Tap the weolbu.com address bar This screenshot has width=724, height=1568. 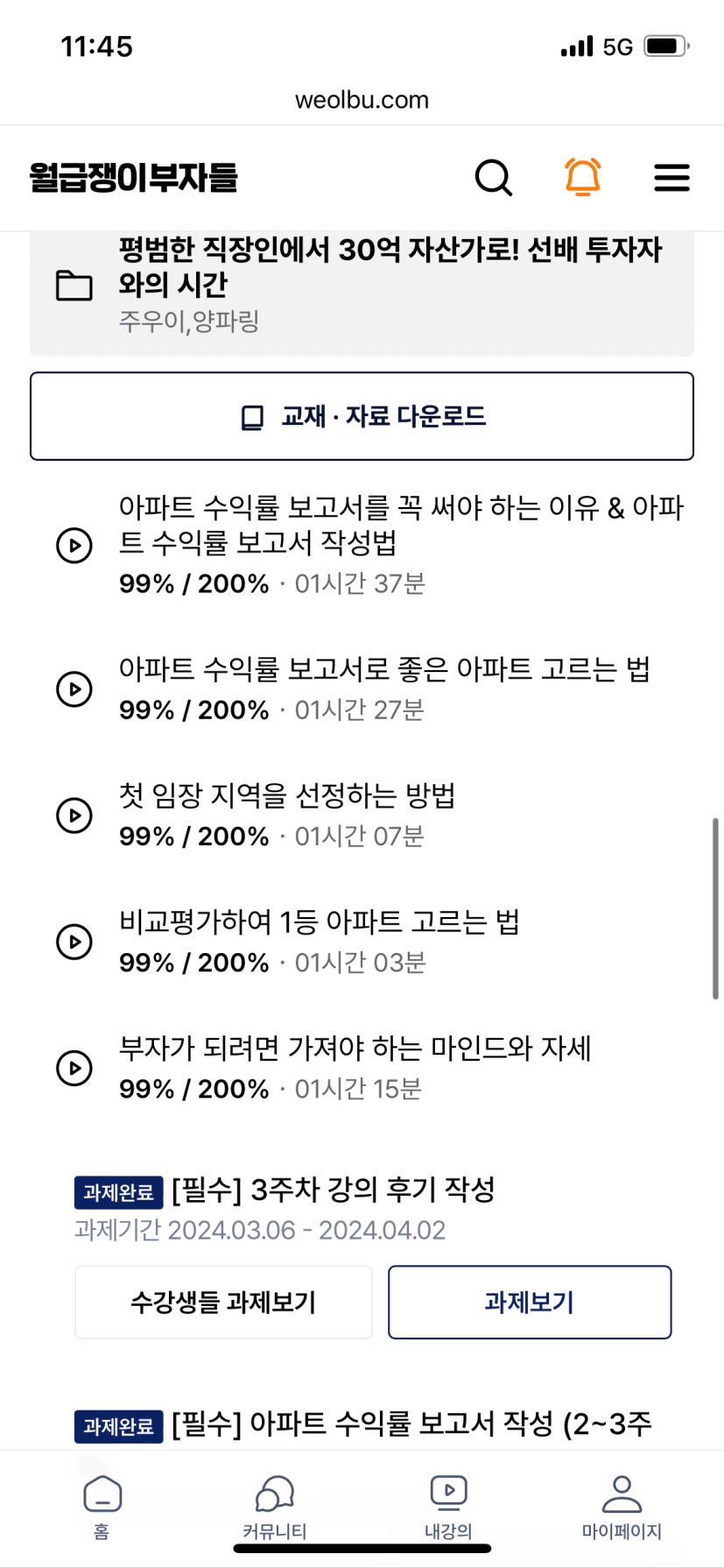coord(362,100)
